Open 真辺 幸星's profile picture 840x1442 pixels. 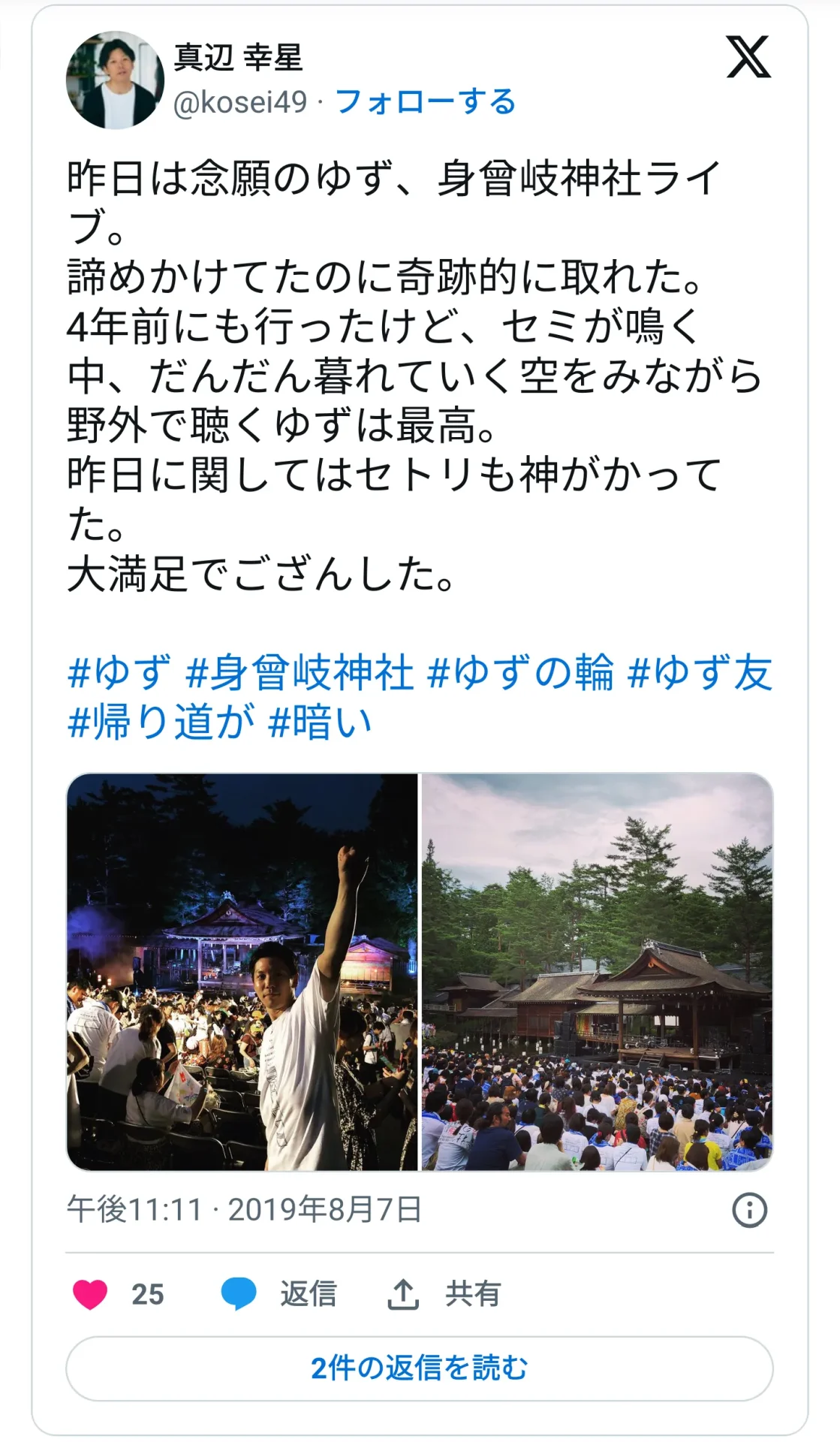(115, 80)
